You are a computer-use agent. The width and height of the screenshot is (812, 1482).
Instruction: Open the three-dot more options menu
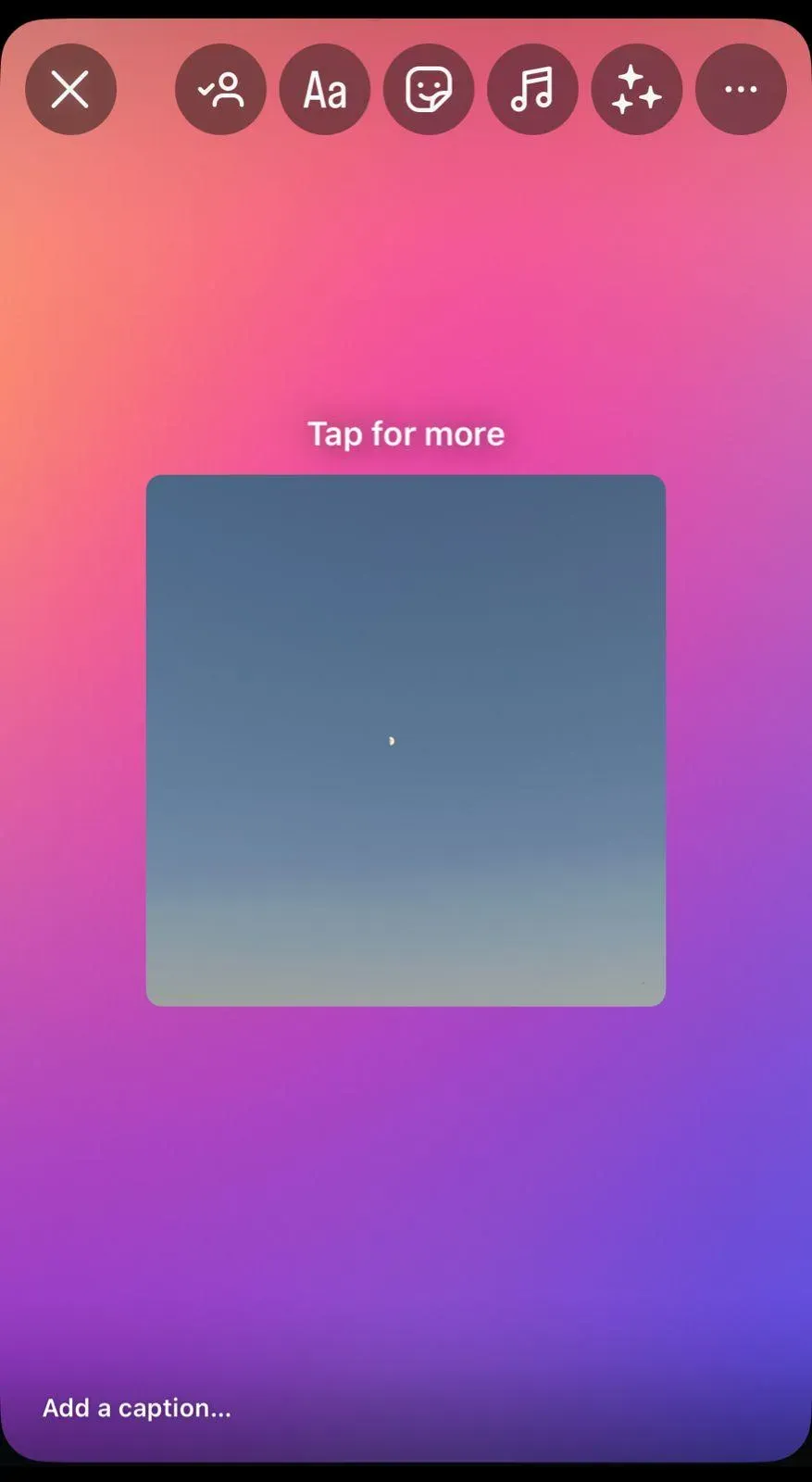click(741, 90)
